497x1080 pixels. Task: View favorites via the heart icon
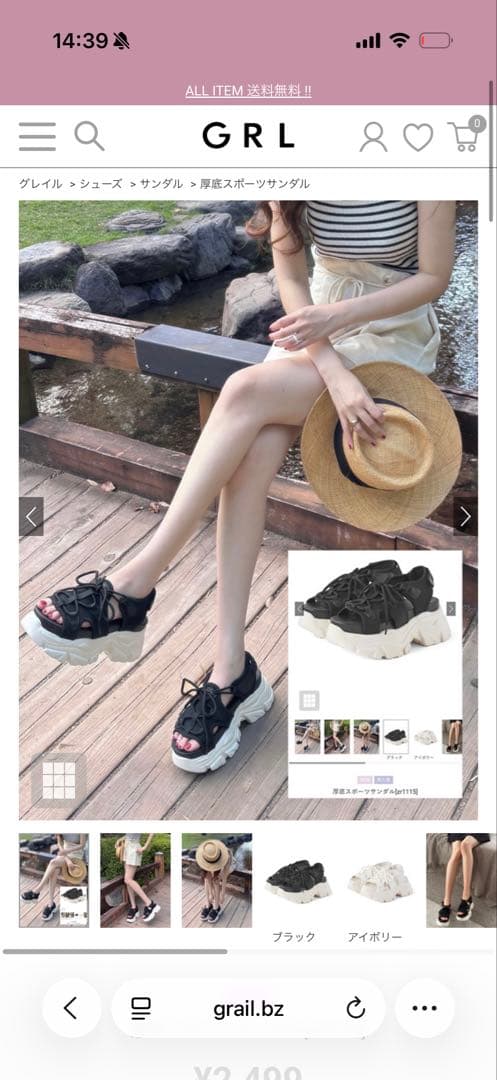click(418, 137)
